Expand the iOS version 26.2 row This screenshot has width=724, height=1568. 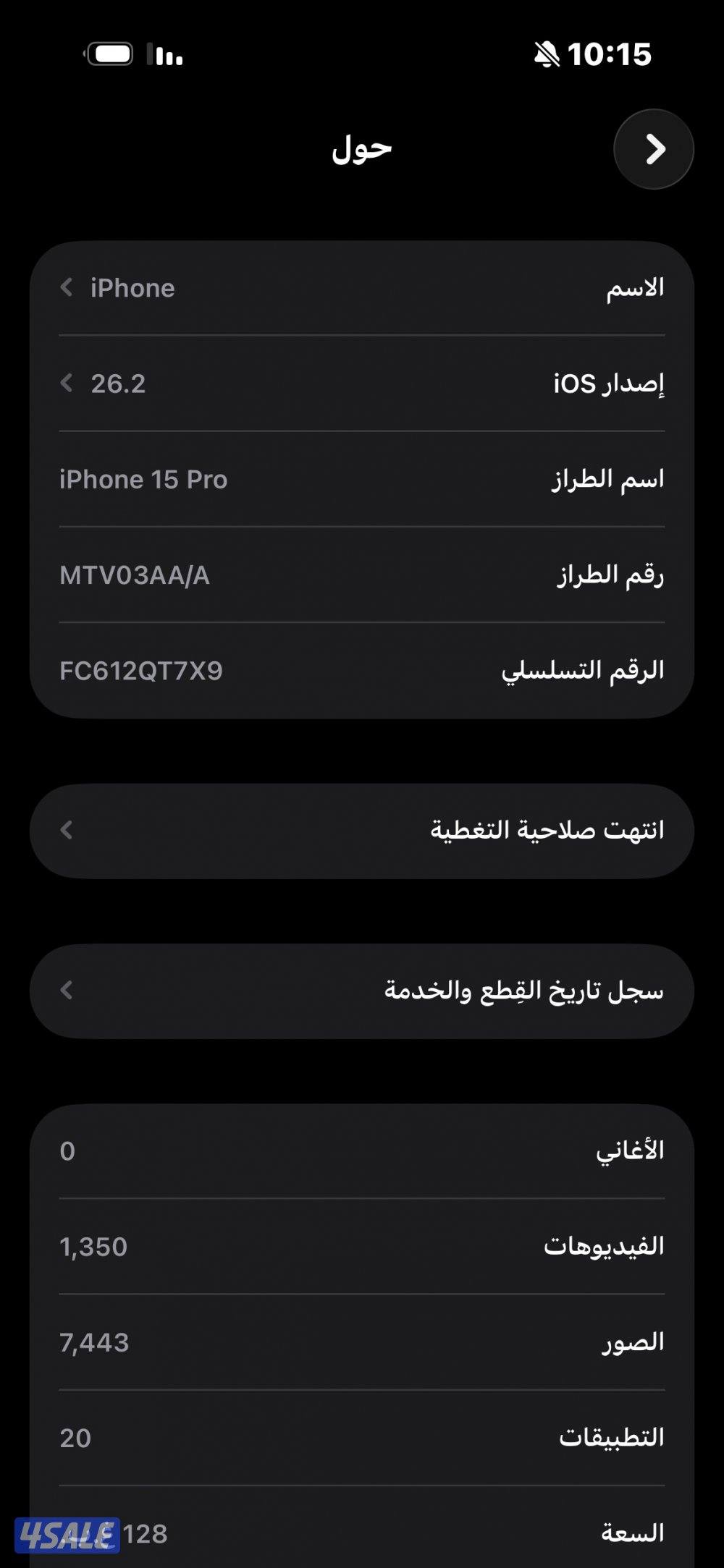point(362,383)
